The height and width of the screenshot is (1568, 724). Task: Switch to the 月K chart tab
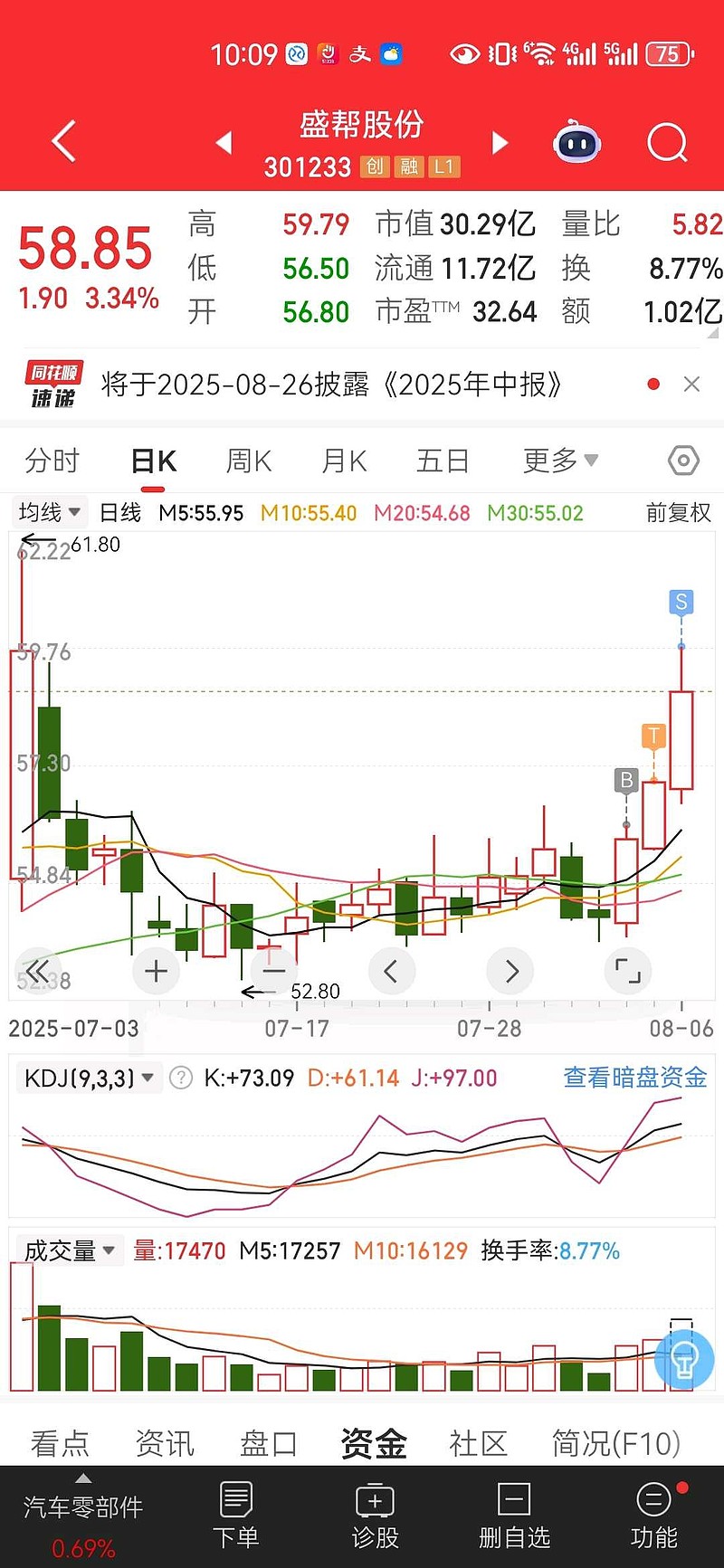pos(345,461)
